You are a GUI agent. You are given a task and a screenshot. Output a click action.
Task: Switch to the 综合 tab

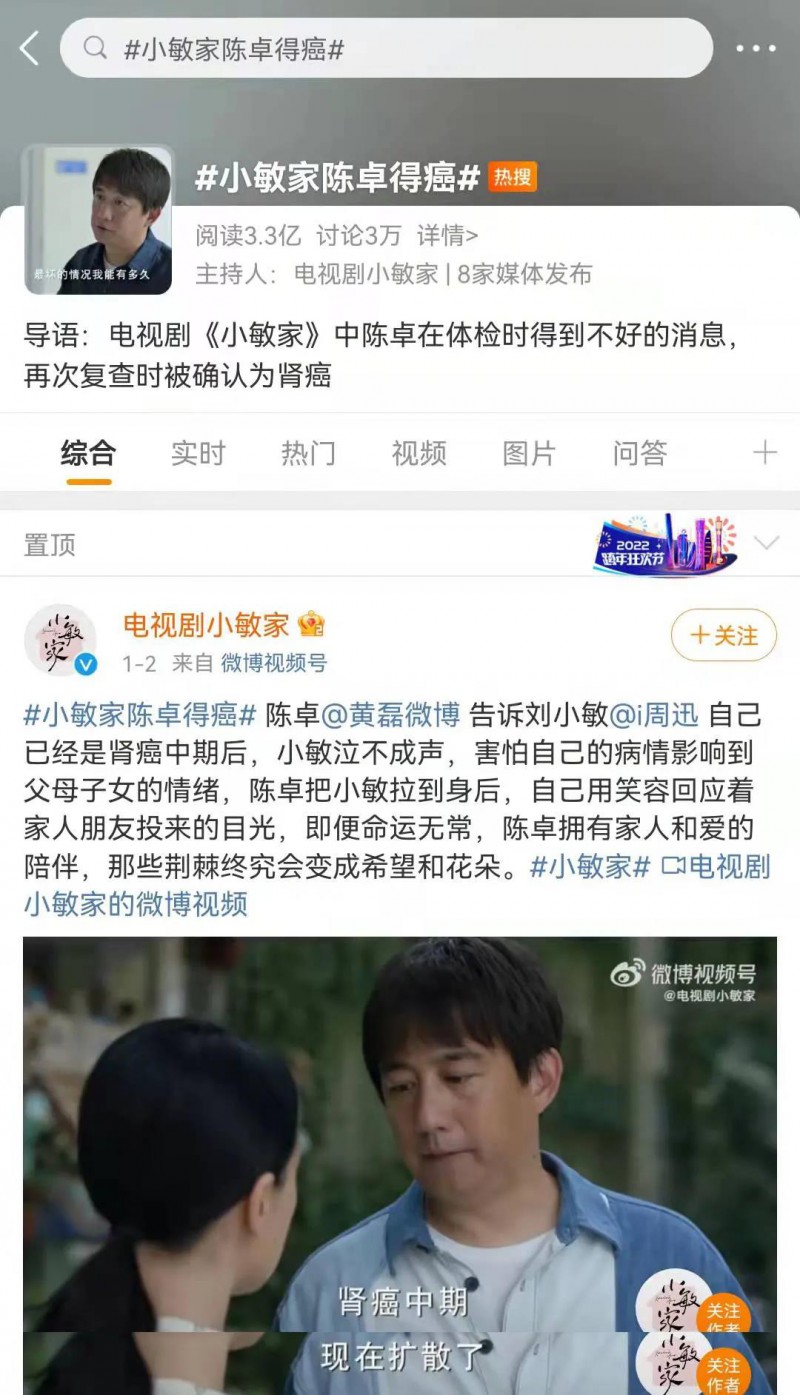(x=88, y=453)
